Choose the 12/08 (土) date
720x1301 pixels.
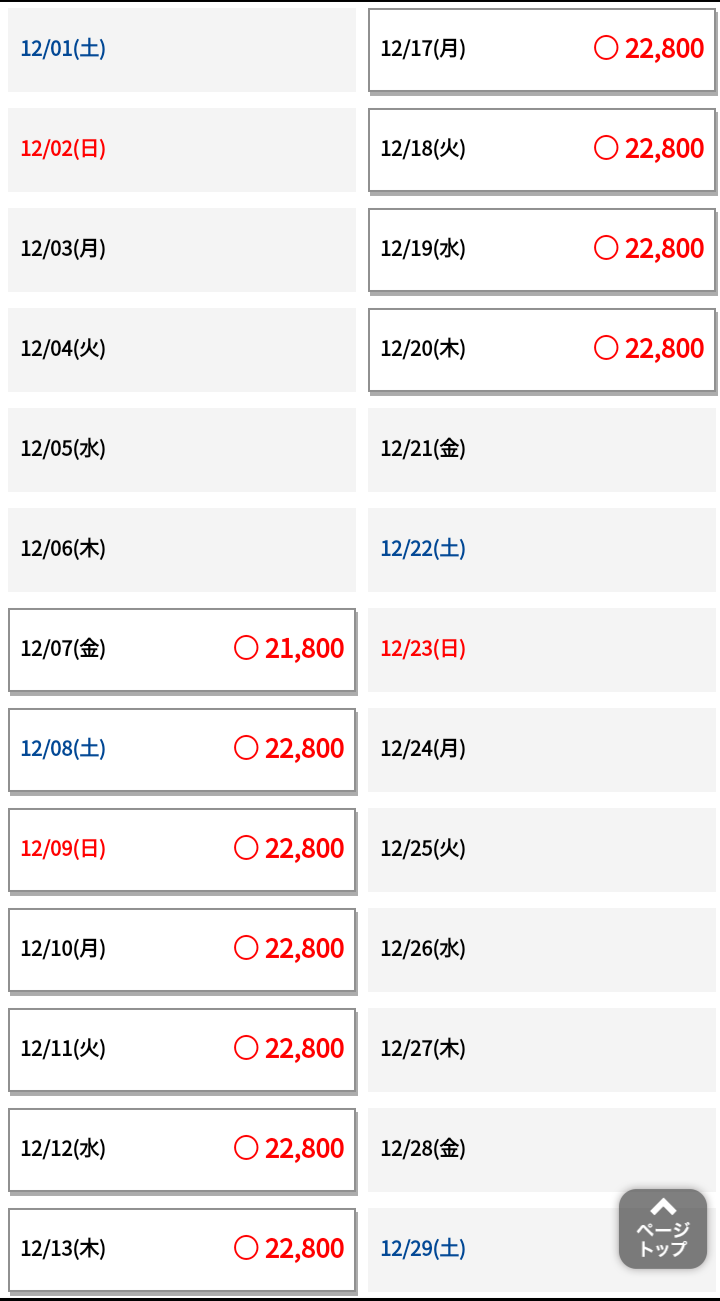coord(182,749)
